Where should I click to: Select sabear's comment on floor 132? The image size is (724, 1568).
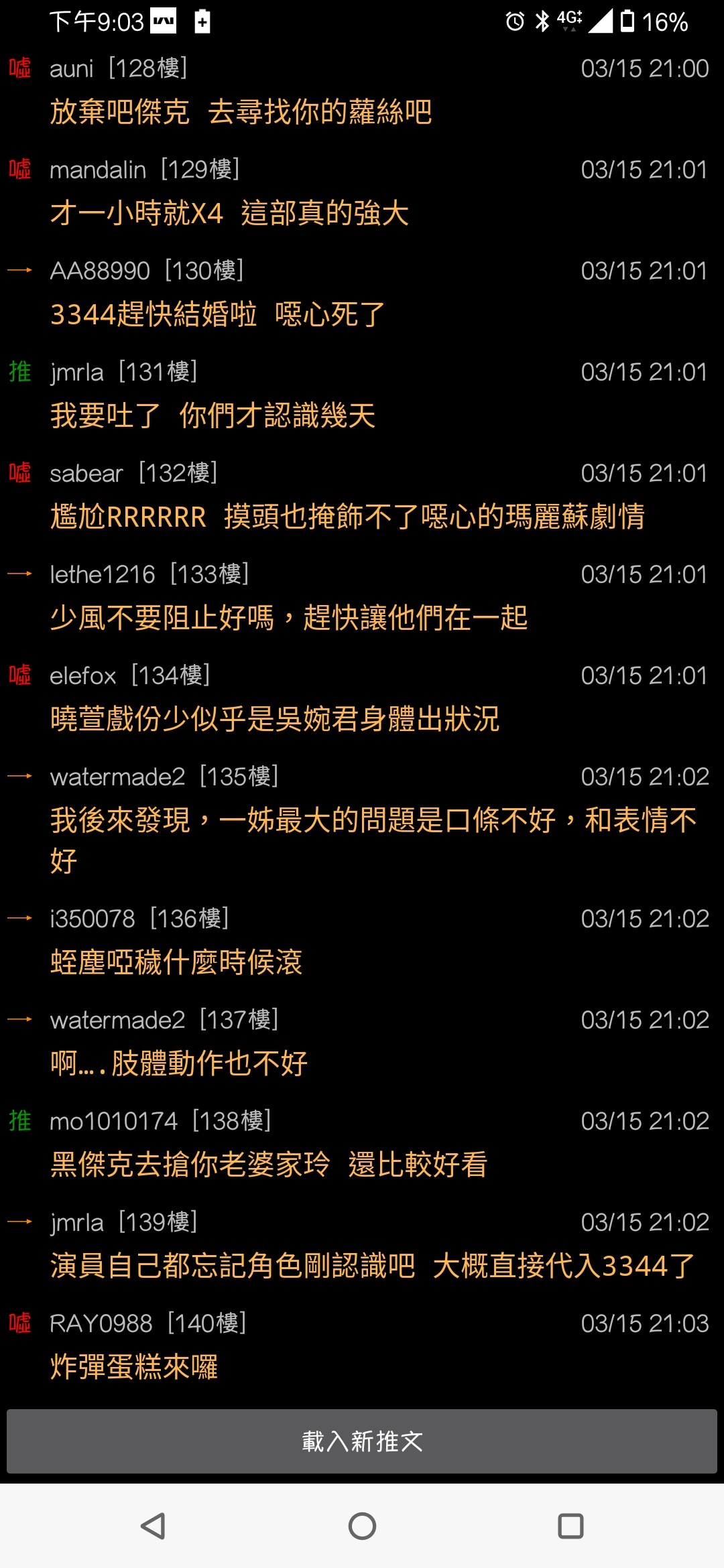(x=362, y=495)
